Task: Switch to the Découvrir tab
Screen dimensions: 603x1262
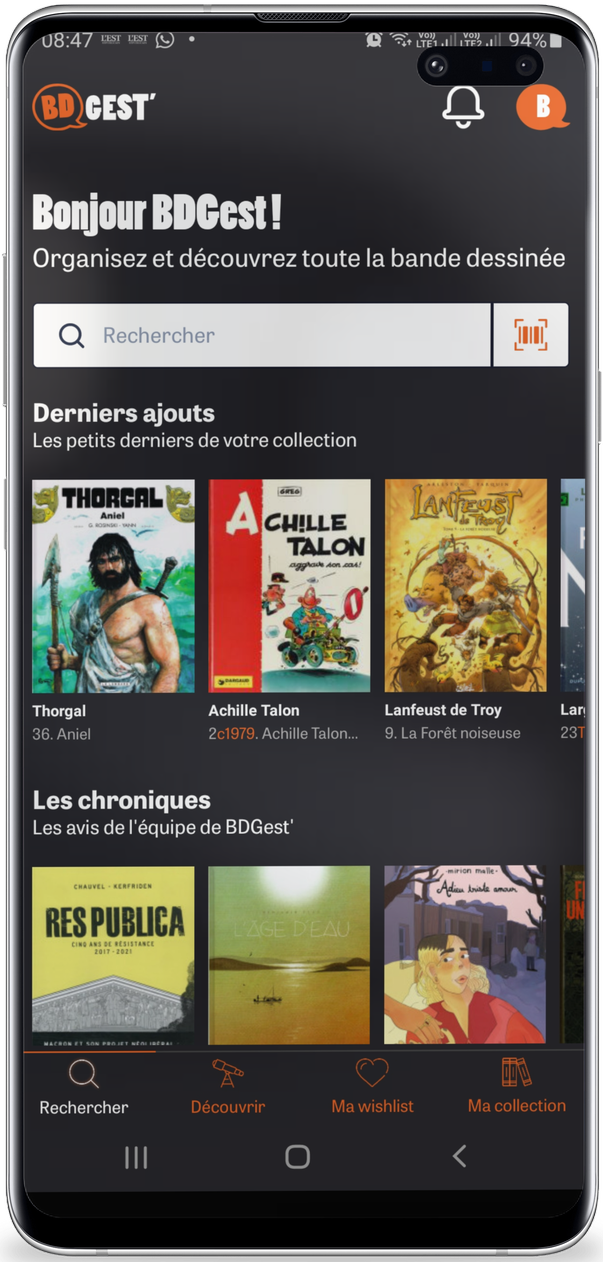Action: point(228,1088)
